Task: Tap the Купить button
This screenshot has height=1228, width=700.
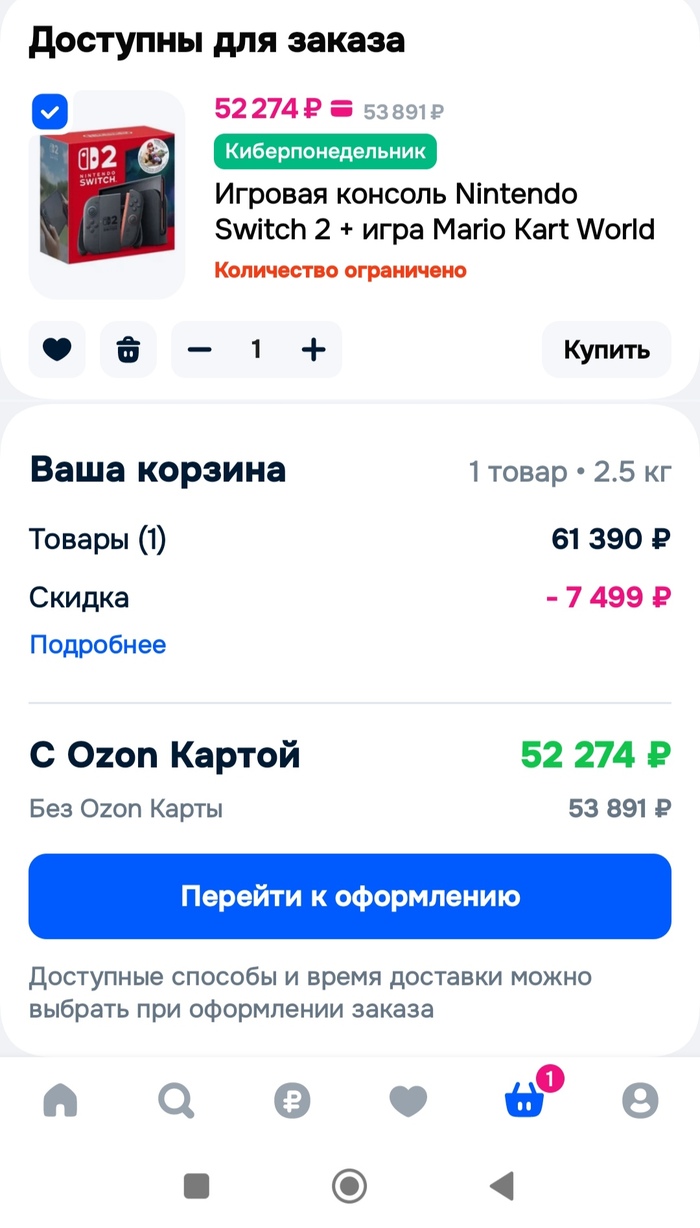Action: (606, 350)
